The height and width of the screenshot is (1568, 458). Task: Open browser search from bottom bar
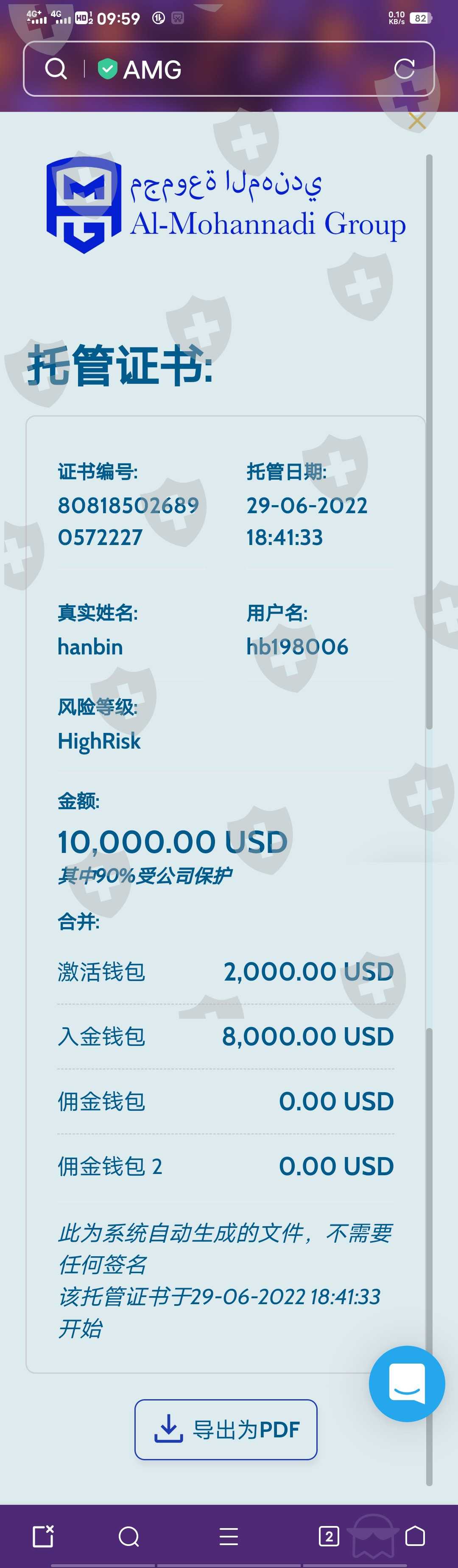tap(129, 1536)
